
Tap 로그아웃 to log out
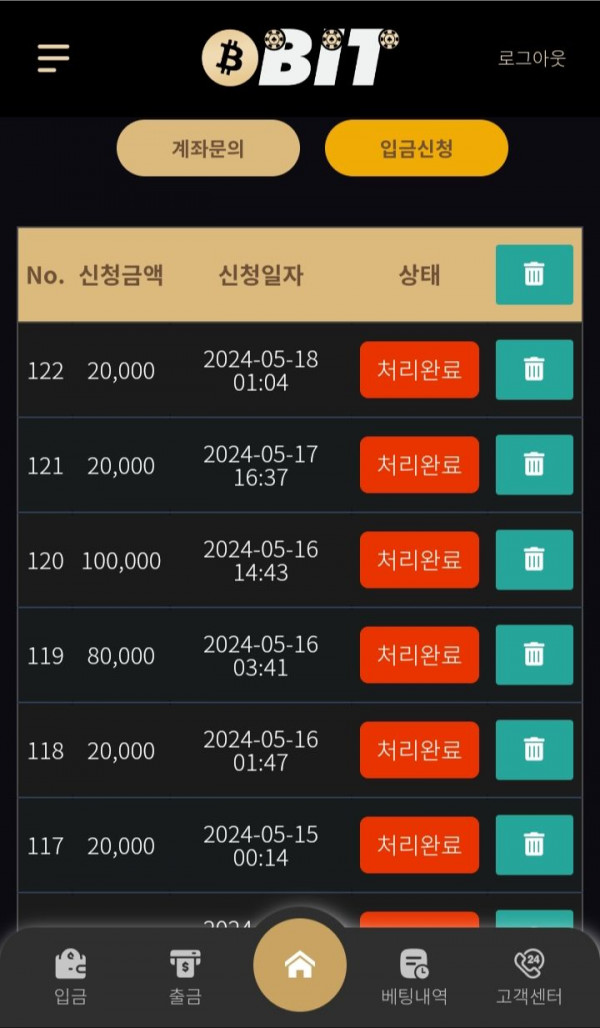(x=531, y=58)
